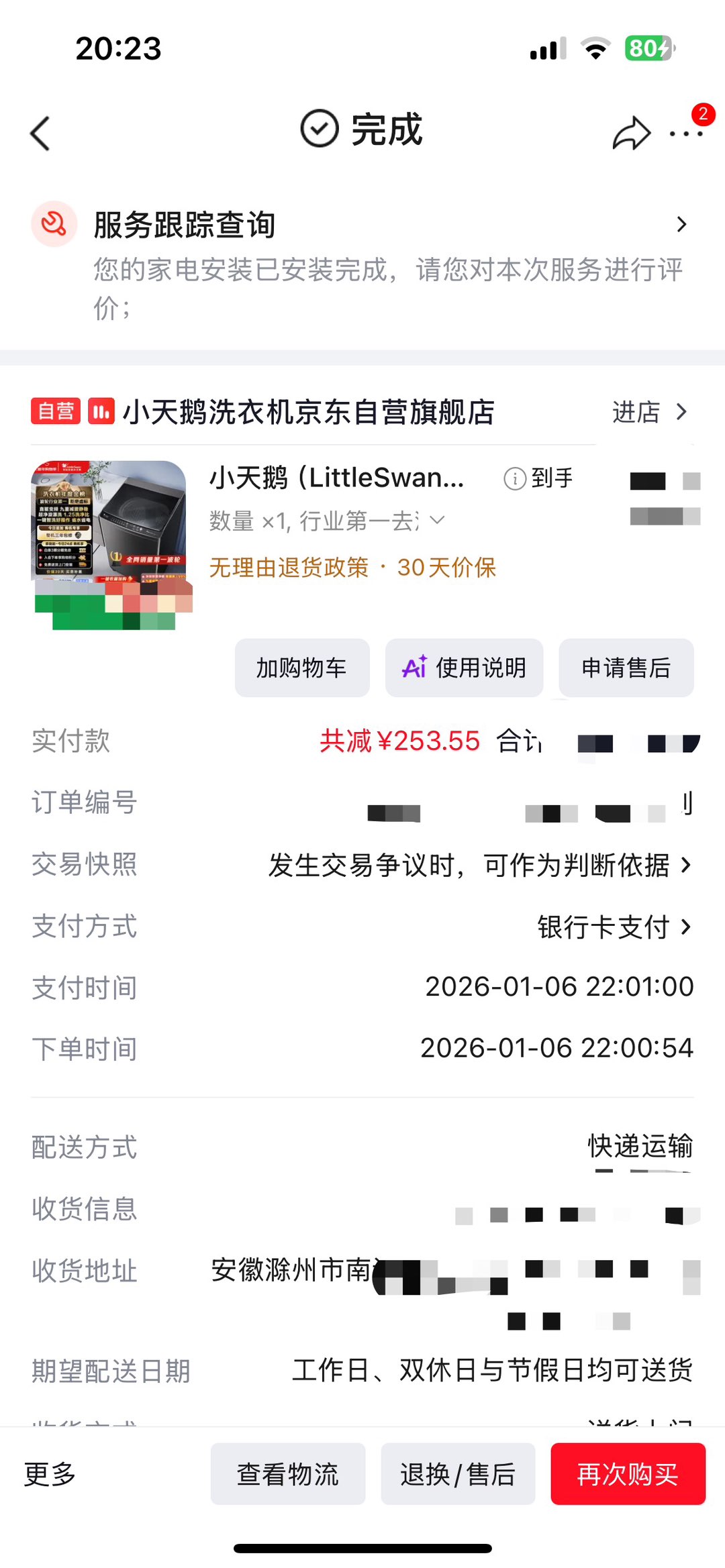Share this order via the arrow icon
Screen dimensions: 725x1568
[631, 133]
